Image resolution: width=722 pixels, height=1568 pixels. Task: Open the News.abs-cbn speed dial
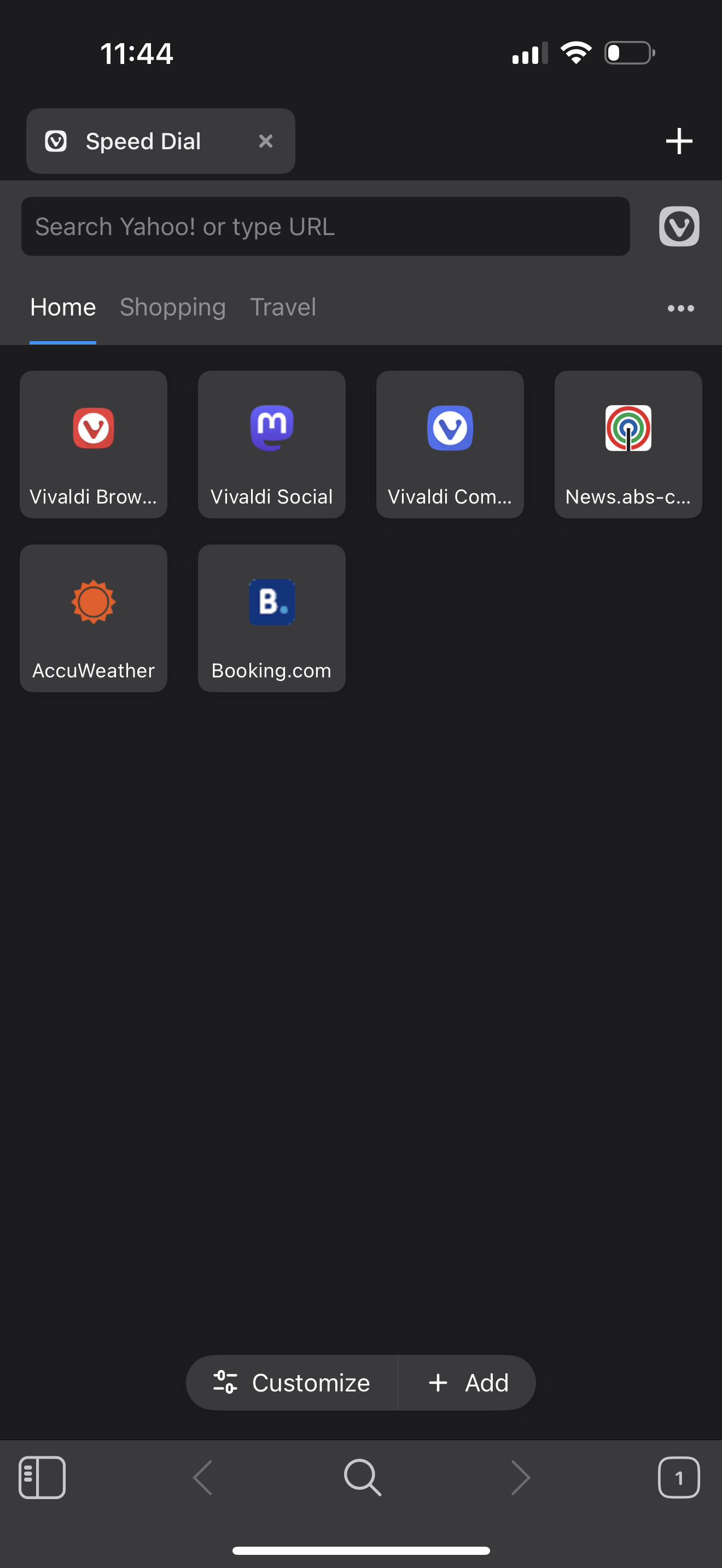point(627,444)
